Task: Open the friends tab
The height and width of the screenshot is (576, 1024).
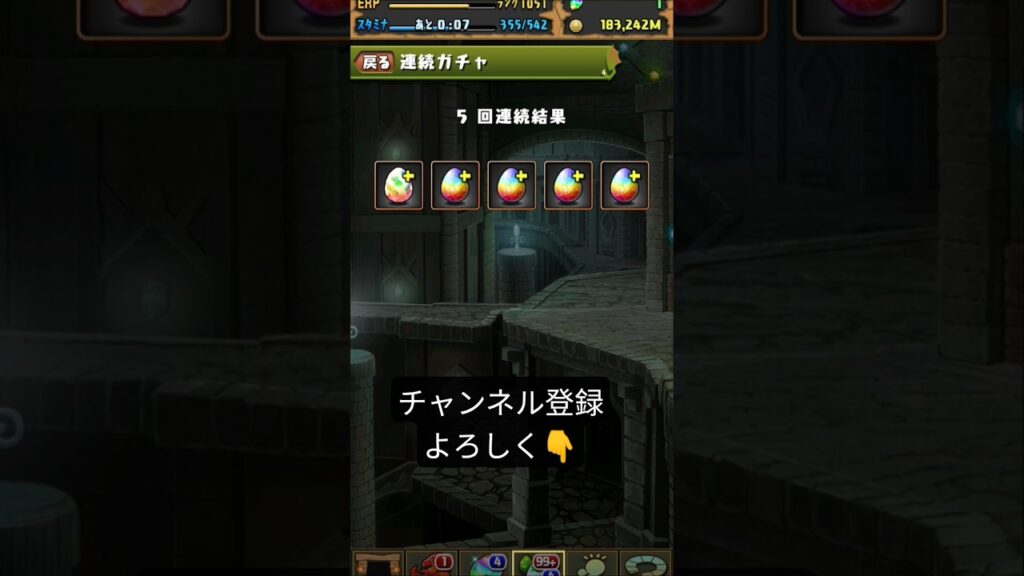Action: [592, 564]
